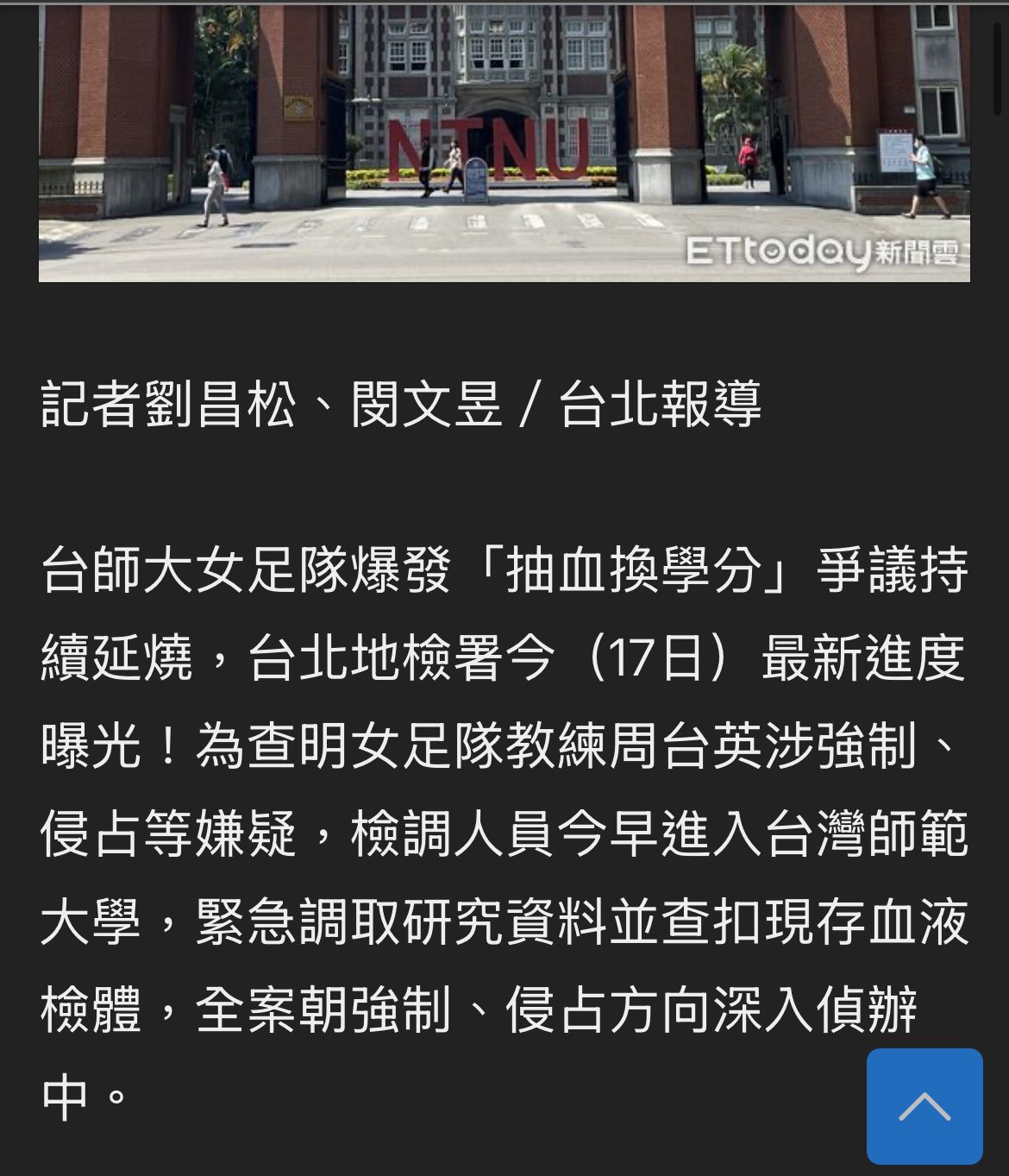Open the NTNU campus gate article photo

point(504,142)
